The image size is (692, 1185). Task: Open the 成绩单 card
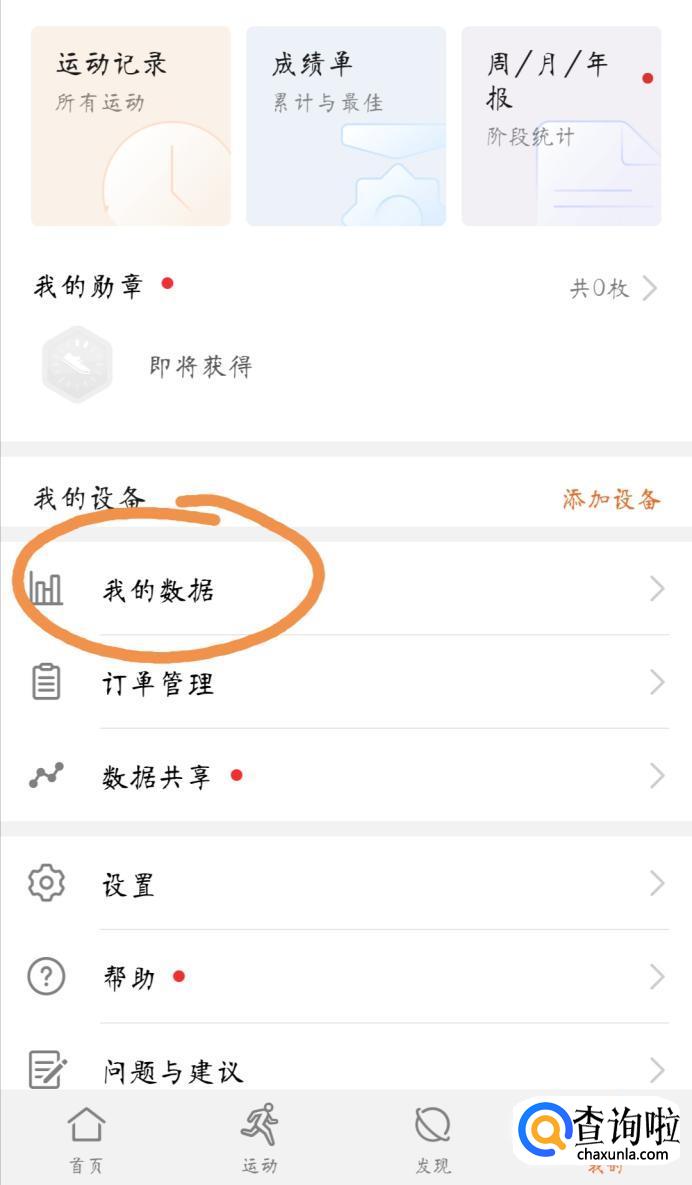click(346, 126)
